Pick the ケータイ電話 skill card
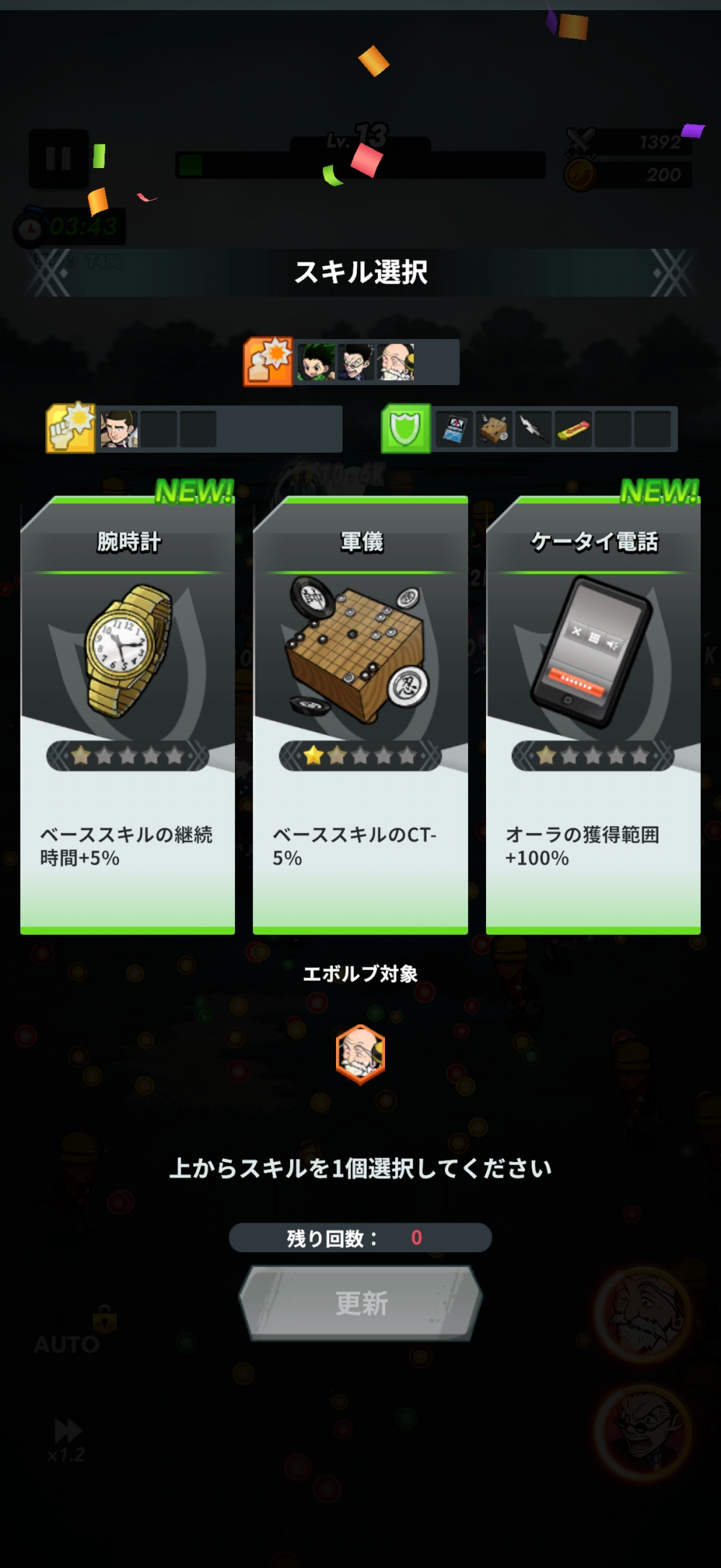 (593, 714)
